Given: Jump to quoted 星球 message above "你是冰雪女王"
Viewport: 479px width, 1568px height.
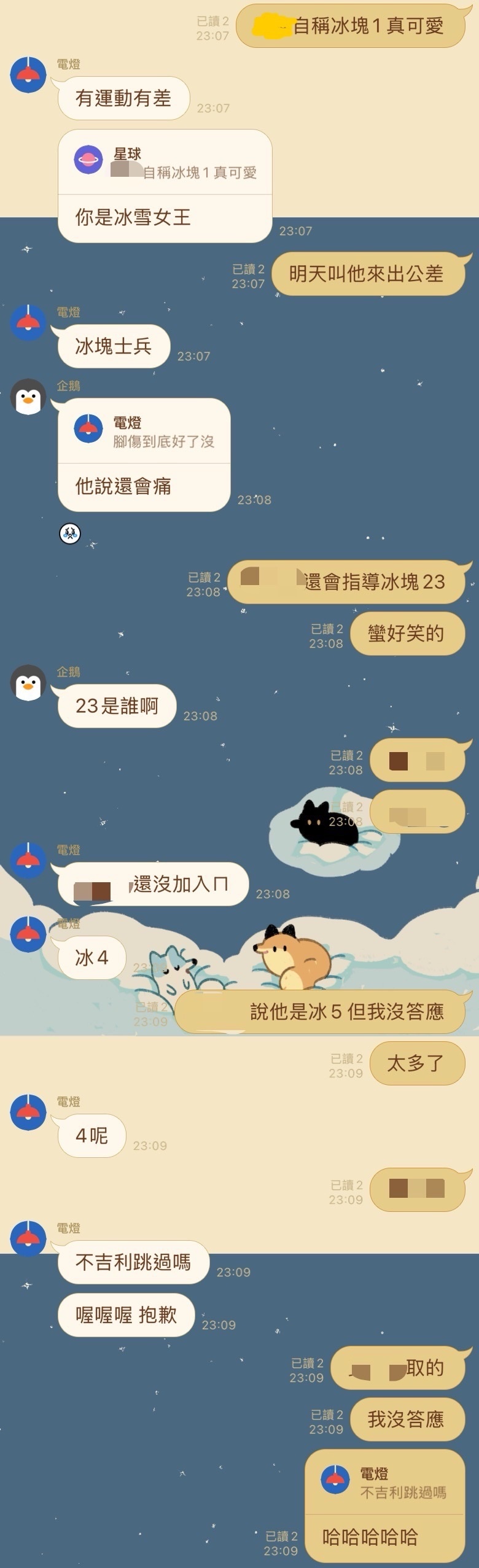Looking at the screenshot, I should click(x=165, y=163).
